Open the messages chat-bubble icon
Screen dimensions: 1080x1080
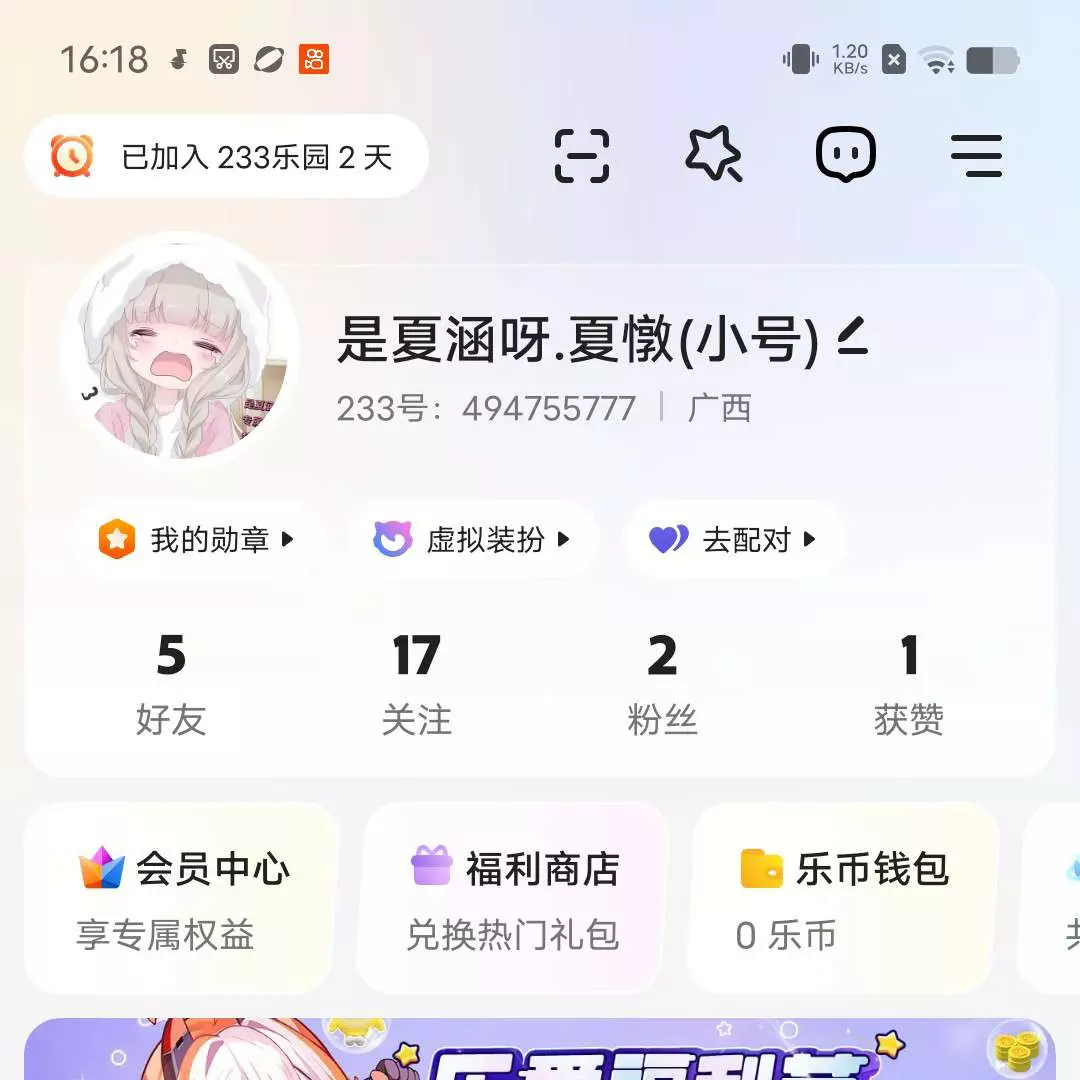coord(846,156)
